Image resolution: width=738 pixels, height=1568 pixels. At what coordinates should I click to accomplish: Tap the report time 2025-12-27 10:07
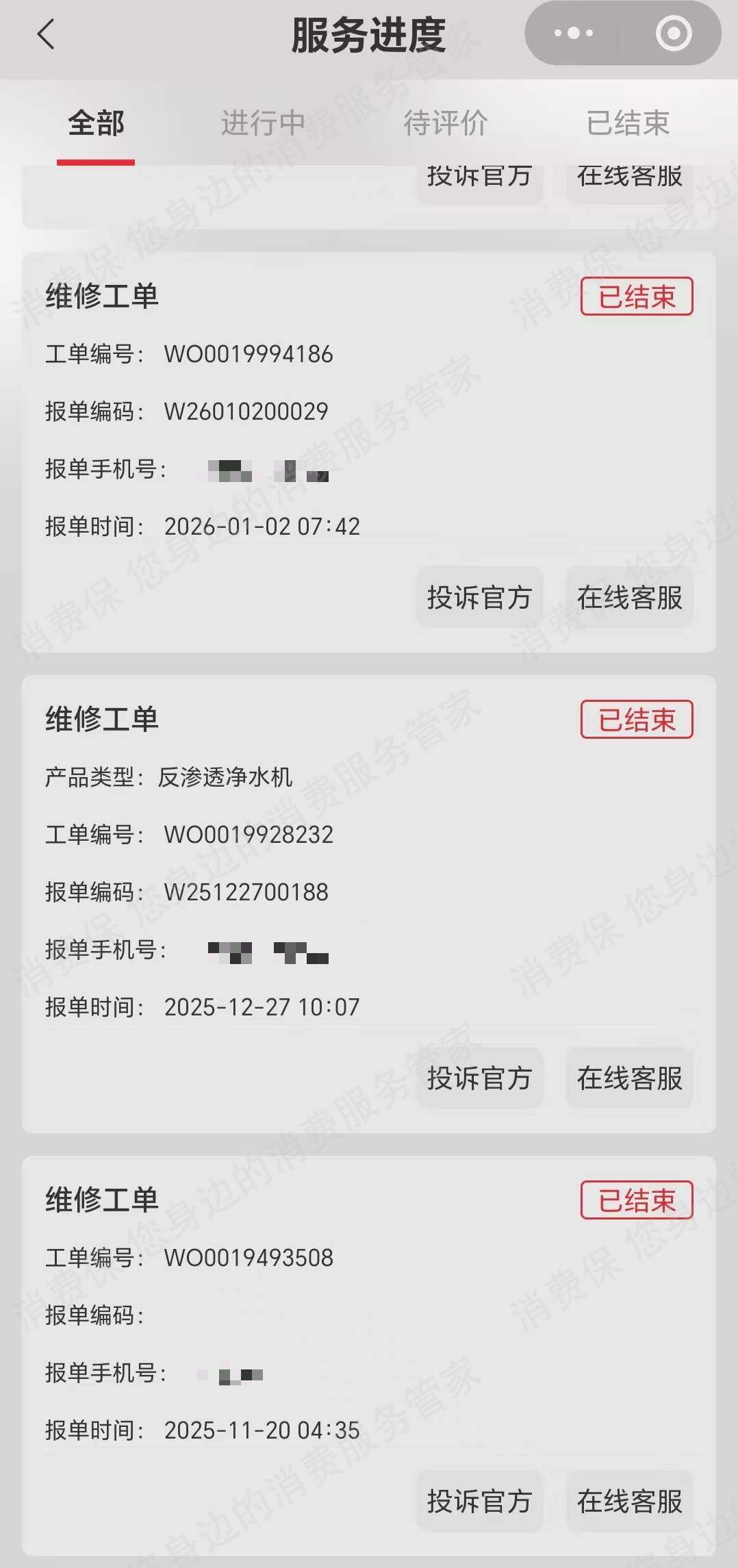pos(262,1007)
